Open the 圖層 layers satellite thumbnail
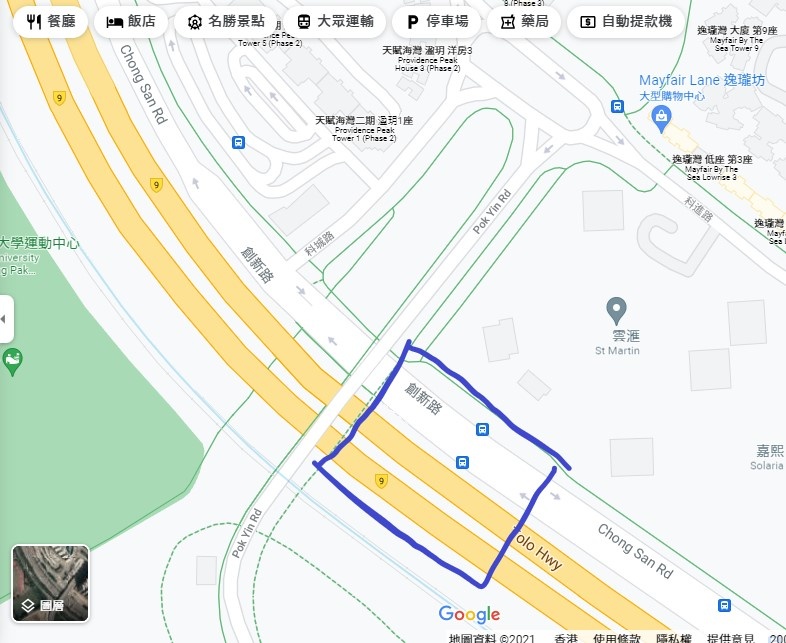Viewport: 786px width, 643px height. tap(50, 584)
